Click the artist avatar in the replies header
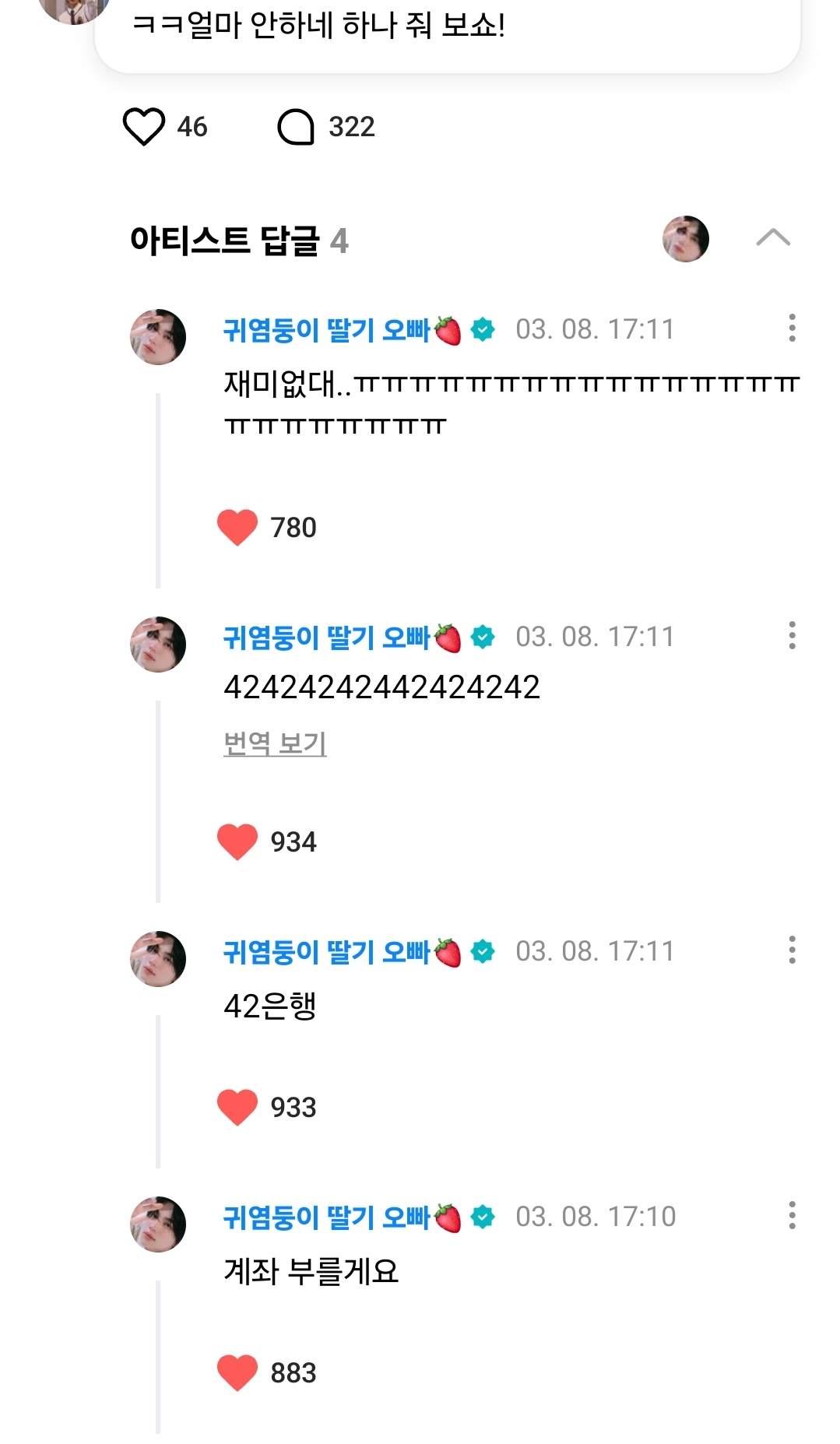The image size is (840, 1444). (x=684, y=239)
